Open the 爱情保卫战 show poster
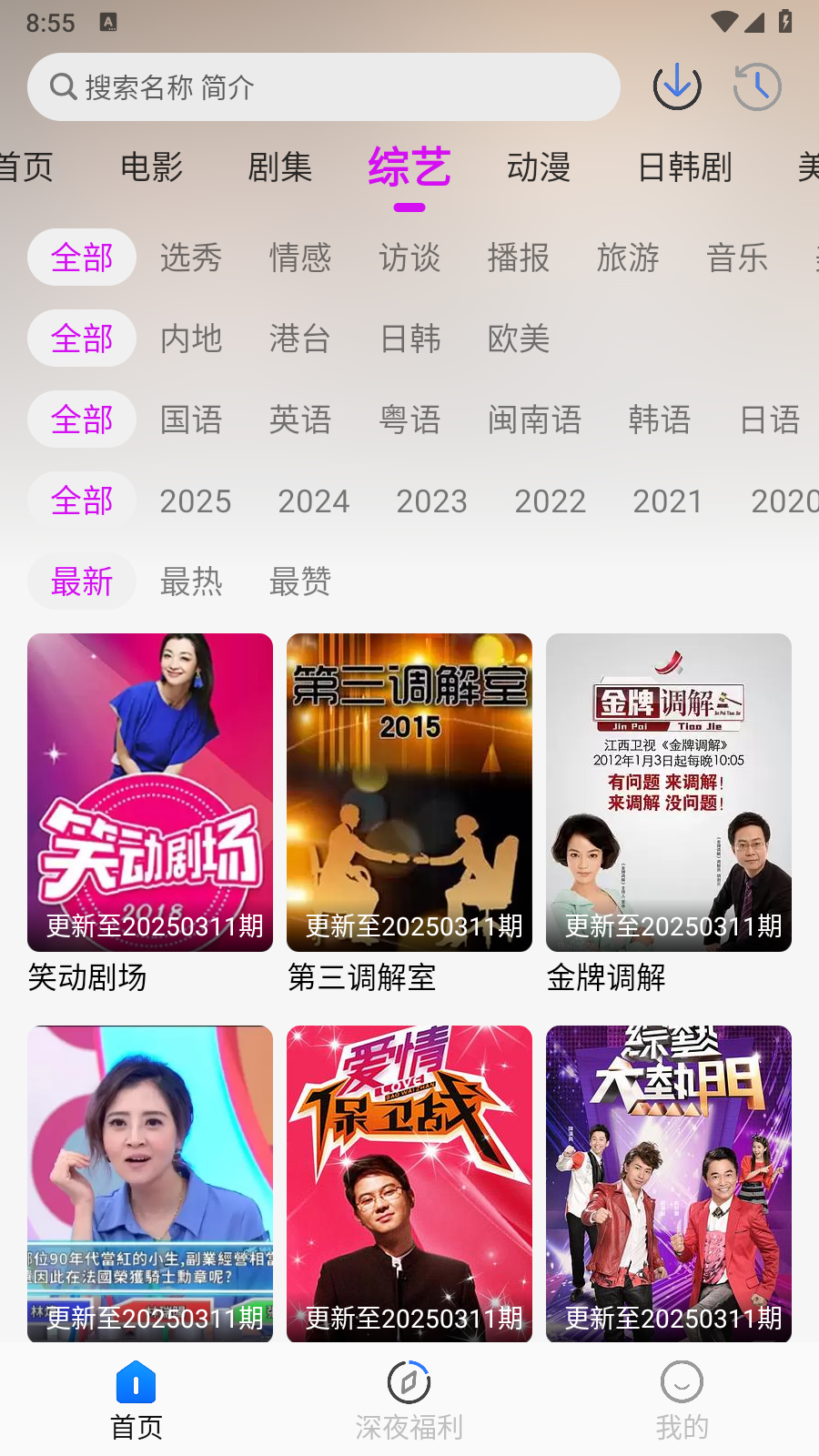Viewport: 819px width, 1456px height. (x=409, y=1183)
